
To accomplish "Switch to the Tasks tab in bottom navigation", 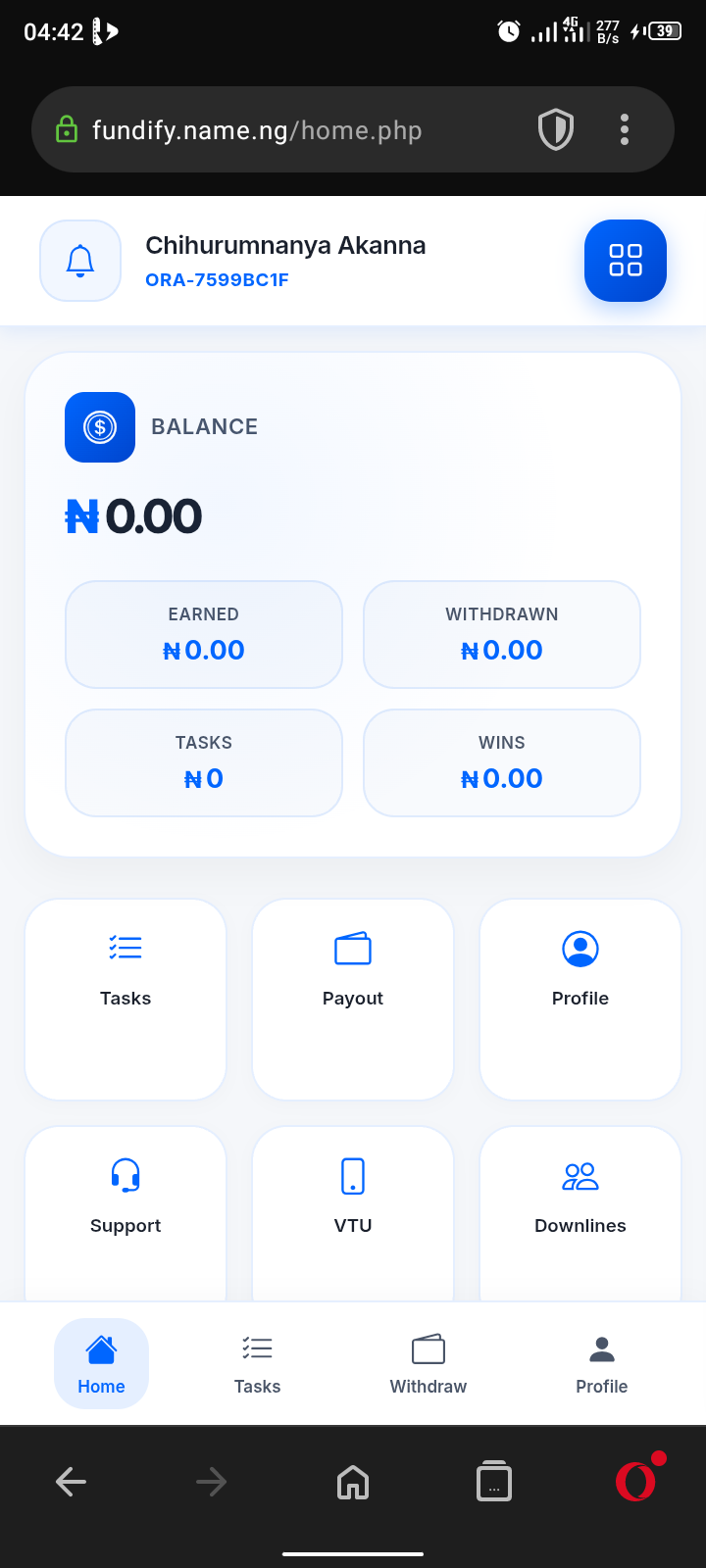I will (257, 1363).
